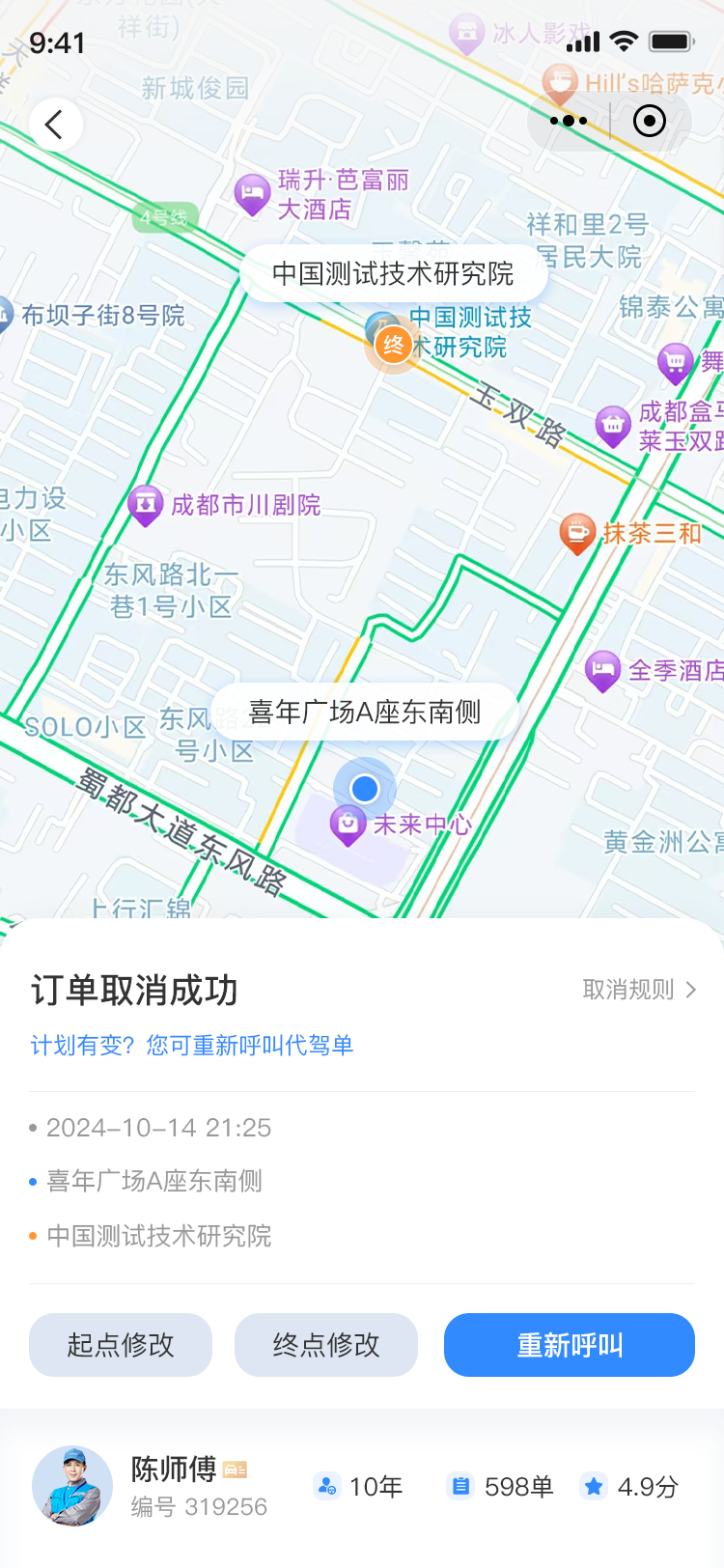The image size is (724, 1568).
Task: Re-request a driver with 重新呼叫
Action: (x=570, y=1345)
